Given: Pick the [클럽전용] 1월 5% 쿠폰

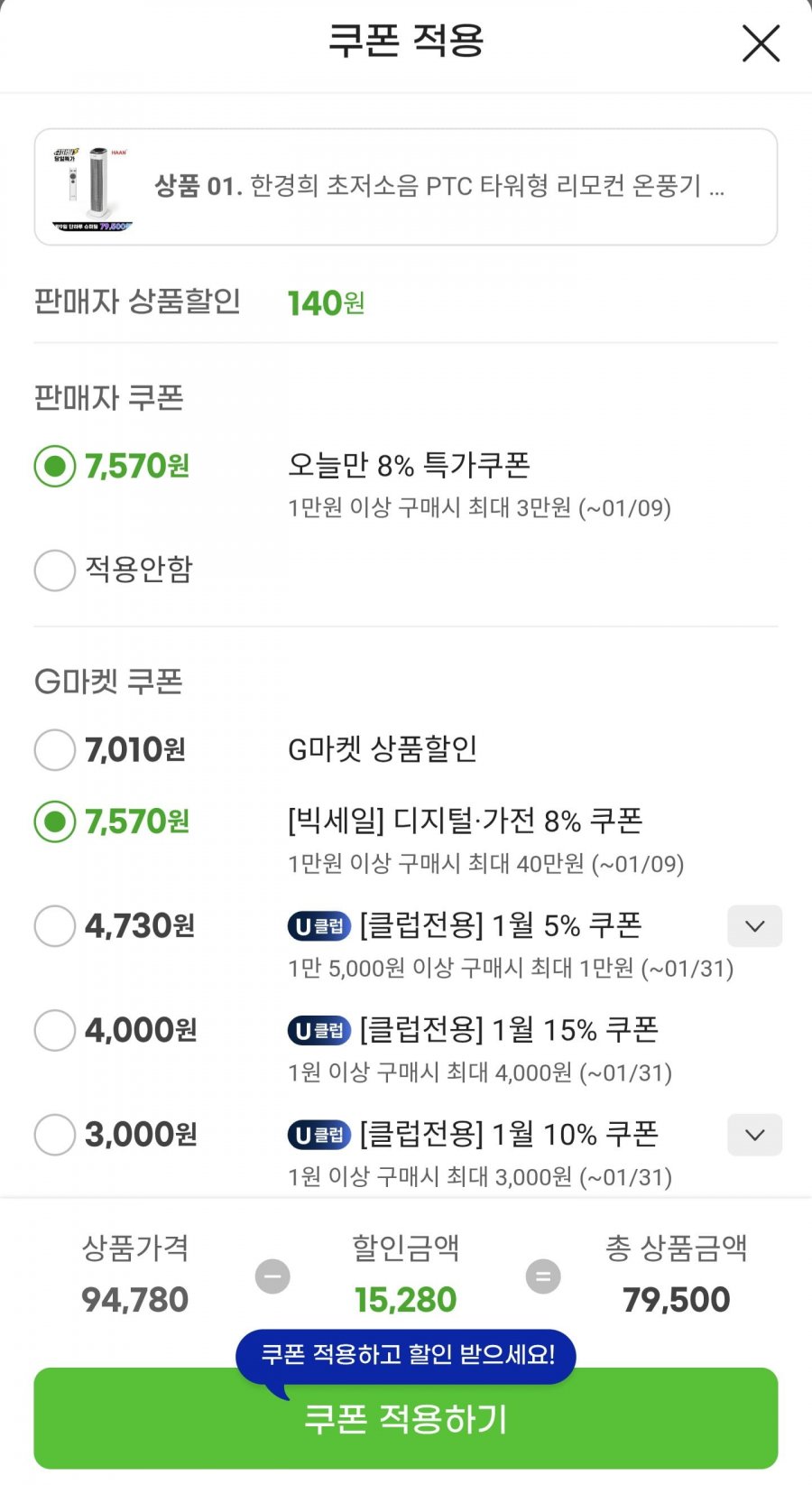Looking at the screenshot, I should (x=55, y=926).
